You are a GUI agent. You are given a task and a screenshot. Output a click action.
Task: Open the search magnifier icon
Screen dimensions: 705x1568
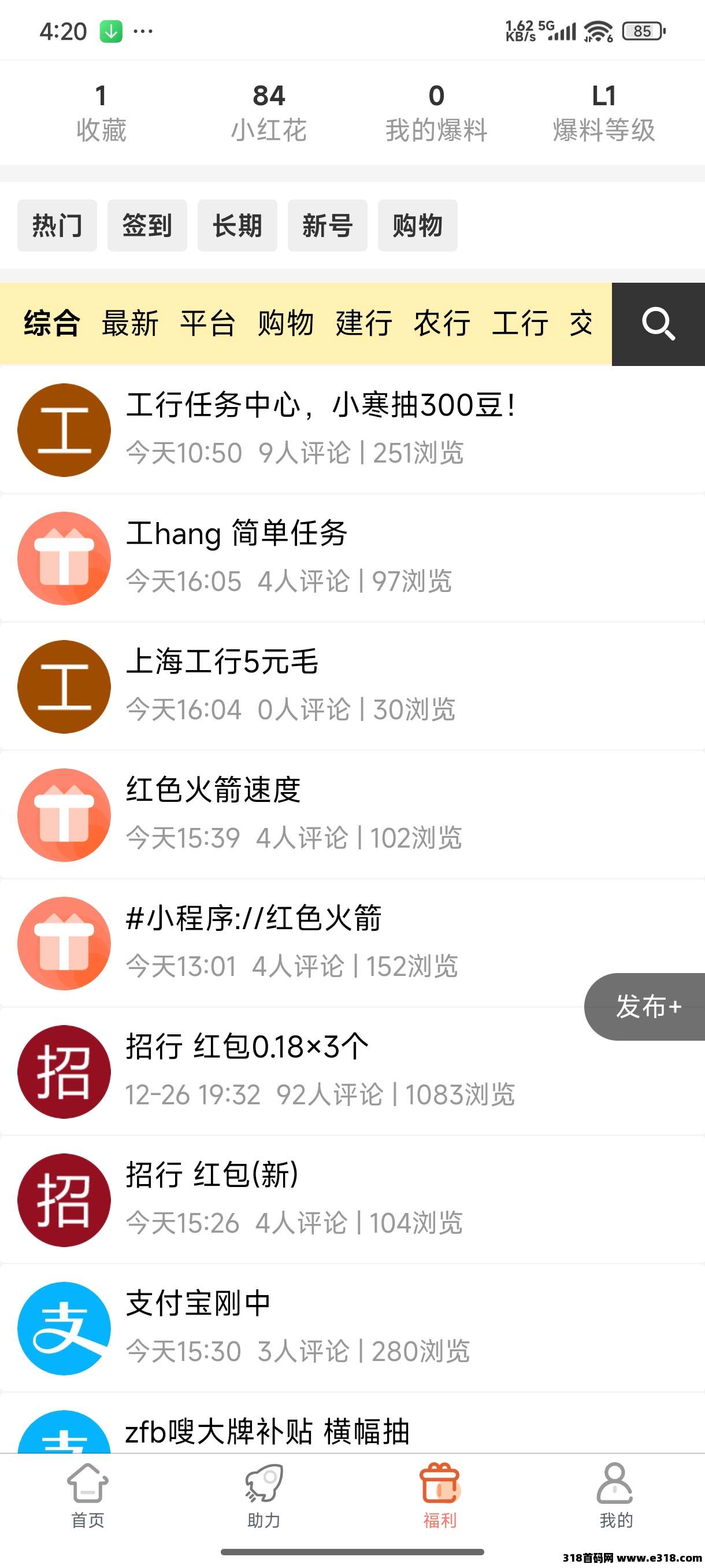[x=658, y=324]
